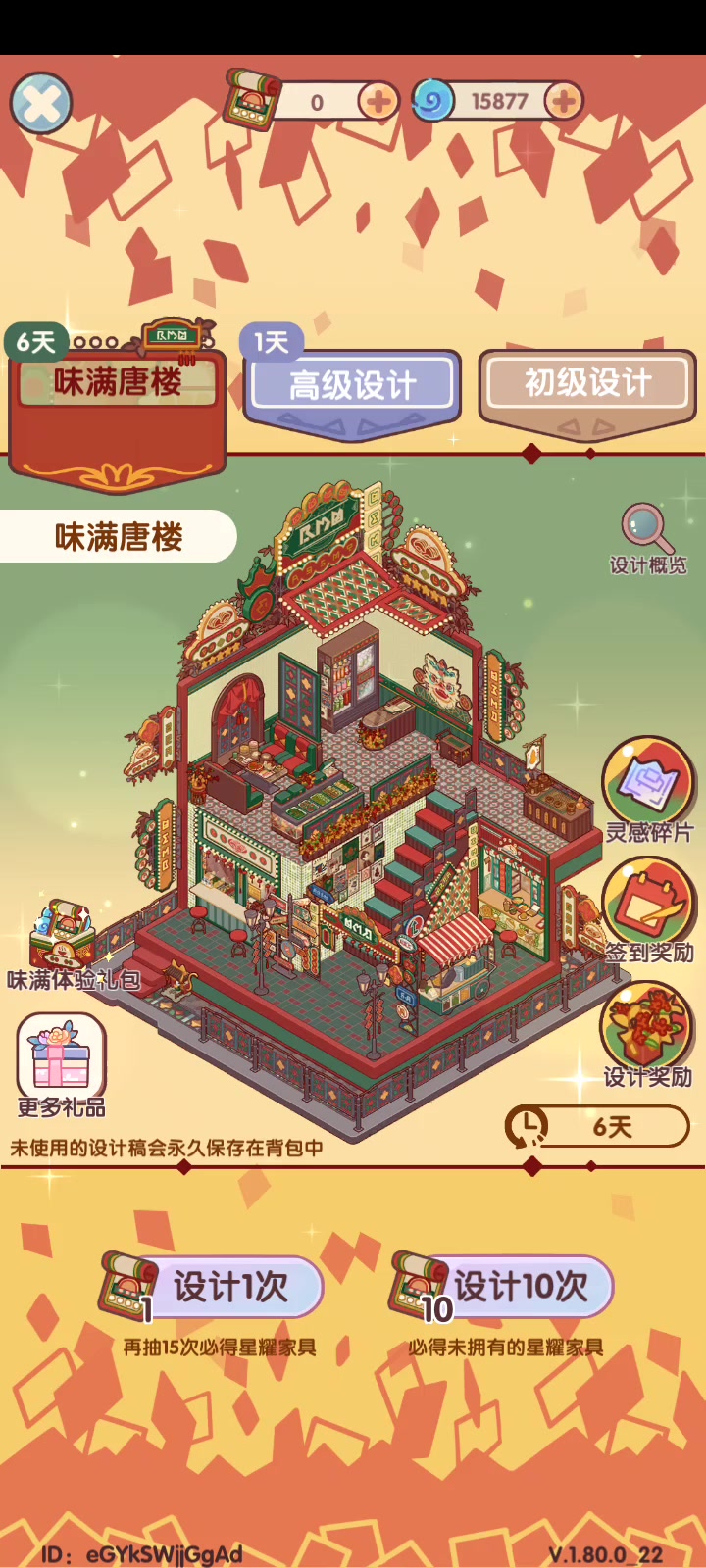Open 设计概览 magnifier
Image resolution: width=706 pixels, height=1568 pixels.
click(647, 537)
